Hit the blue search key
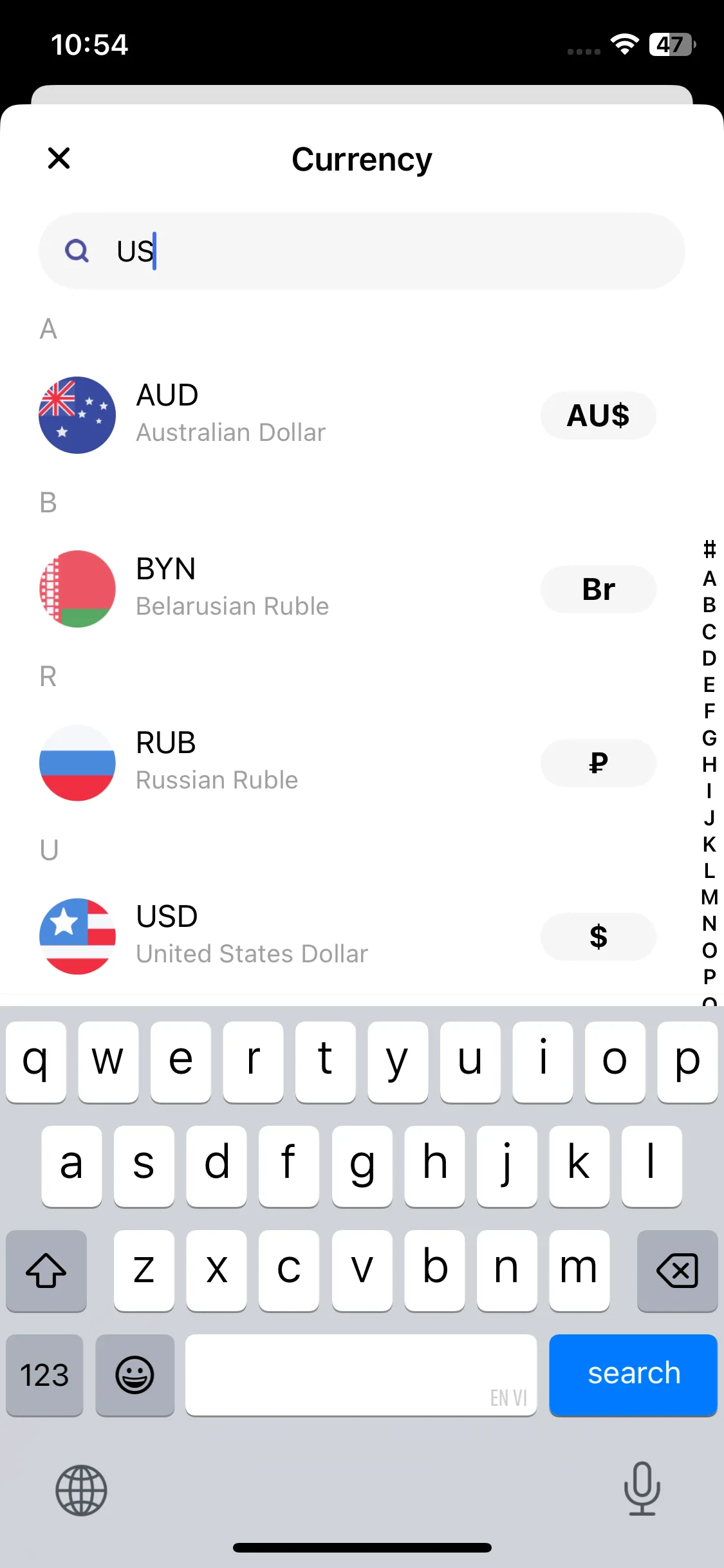This screenshot has height=1568, width=724. point(633,1374)
